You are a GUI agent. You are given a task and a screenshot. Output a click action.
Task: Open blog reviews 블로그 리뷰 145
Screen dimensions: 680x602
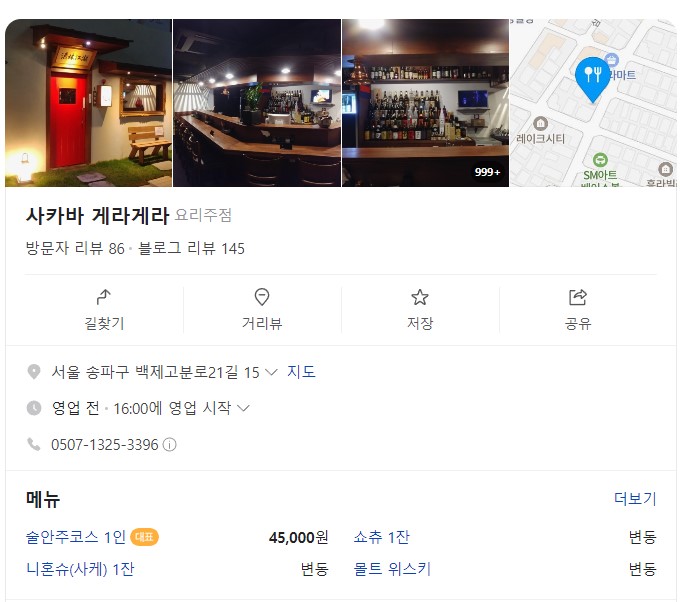click(191, 248)
